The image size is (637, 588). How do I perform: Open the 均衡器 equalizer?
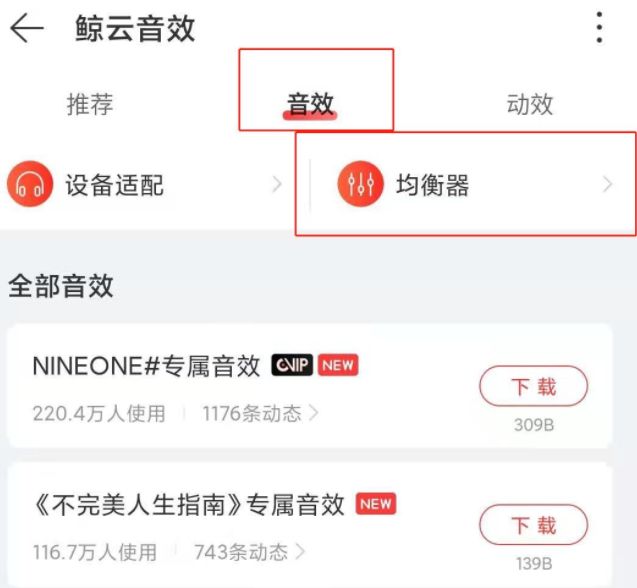[470, 184]
